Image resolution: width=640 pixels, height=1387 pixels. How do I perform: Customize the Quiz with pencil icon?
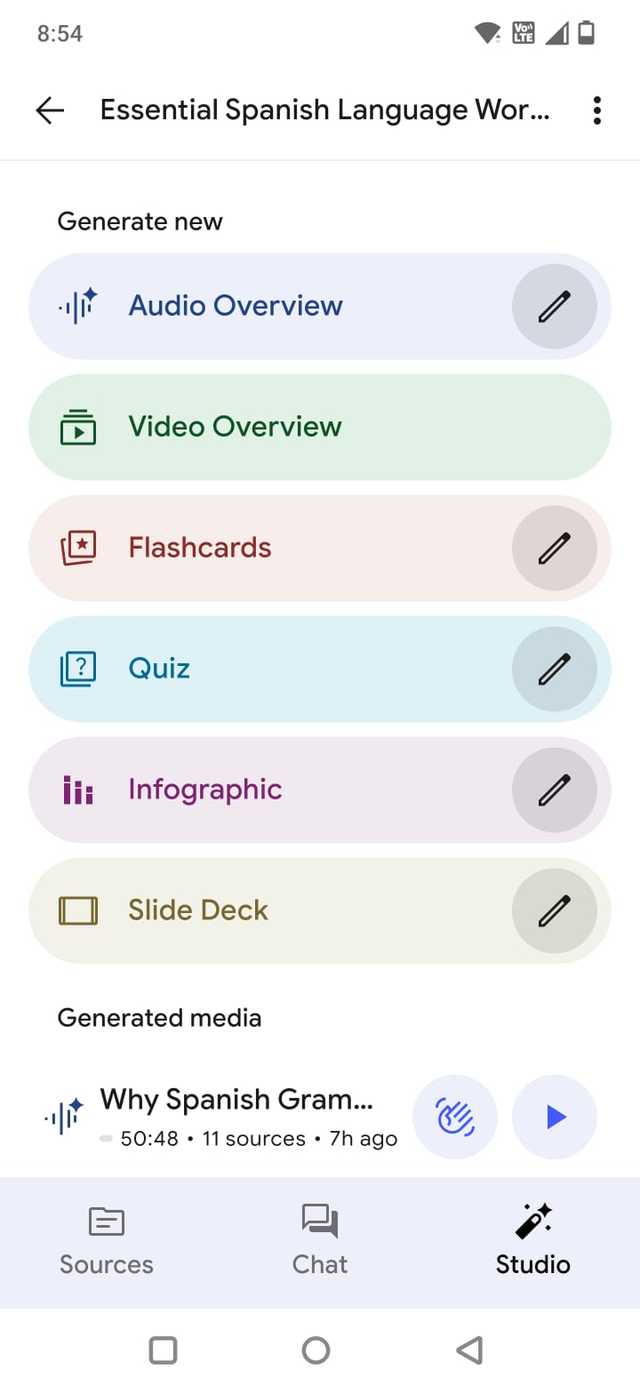click(x=554, y=669)
